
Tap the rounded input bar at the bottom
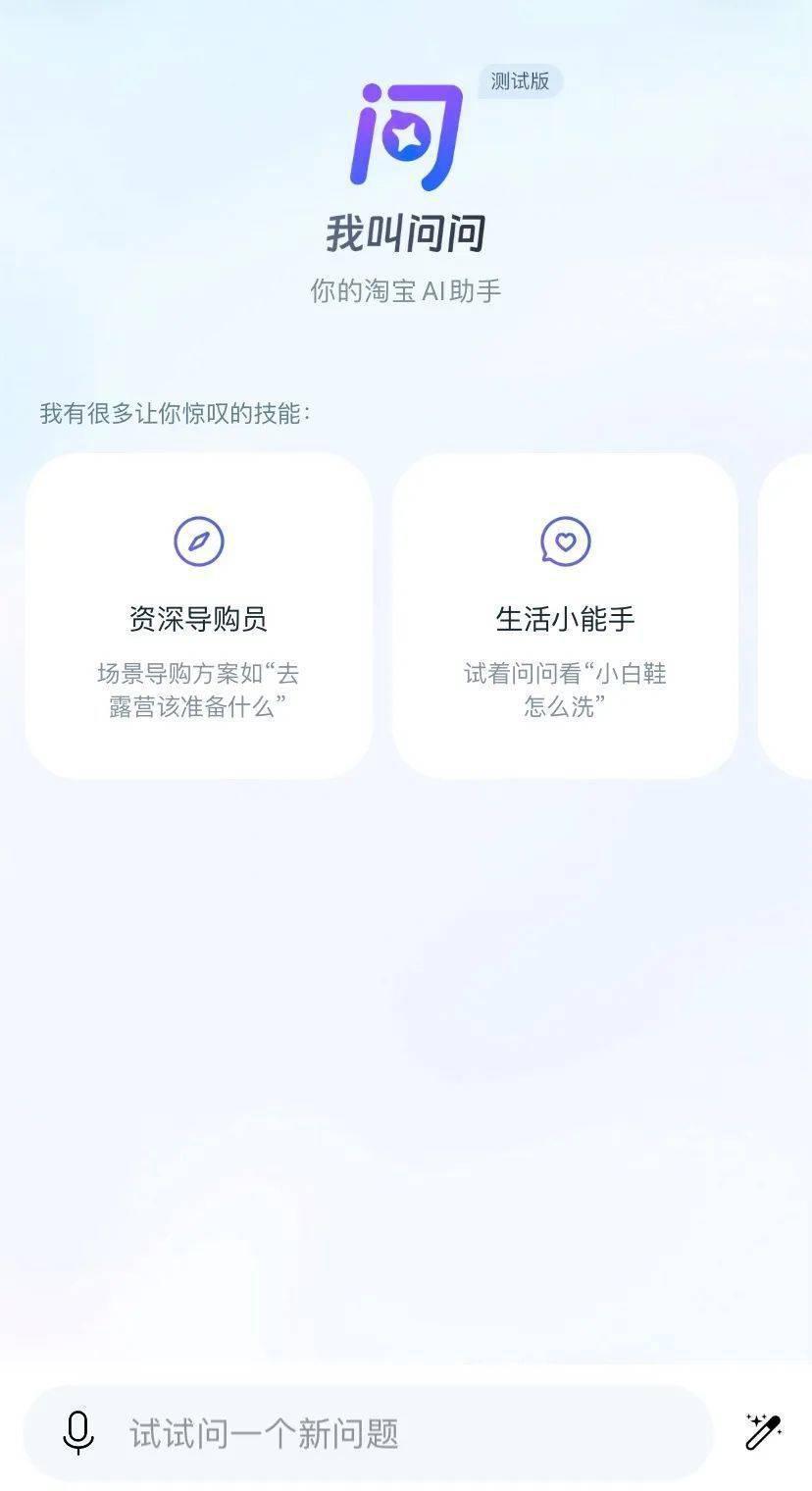pyautogui.click(x=373, y=1434)
